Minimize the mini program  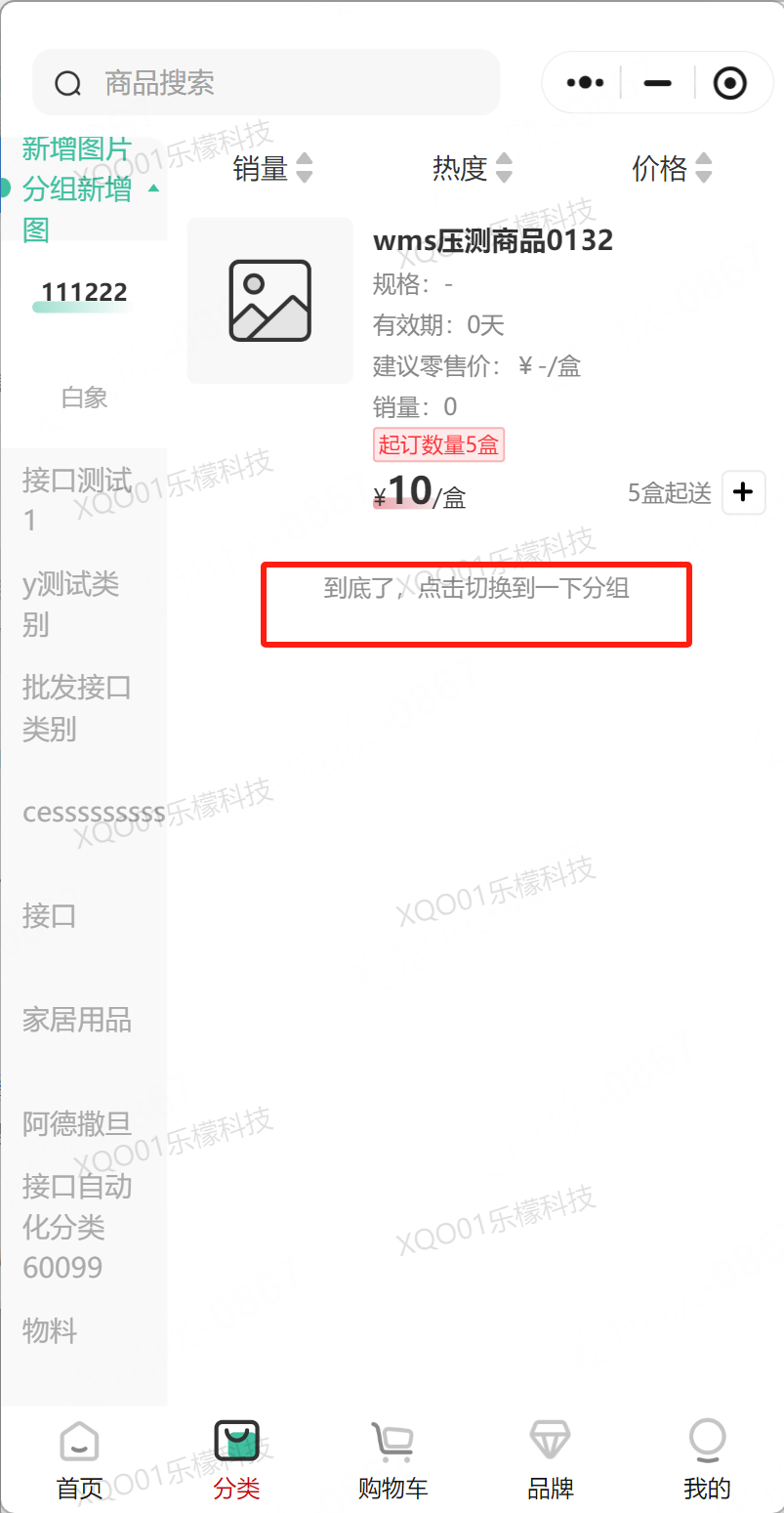coord(658,83)
